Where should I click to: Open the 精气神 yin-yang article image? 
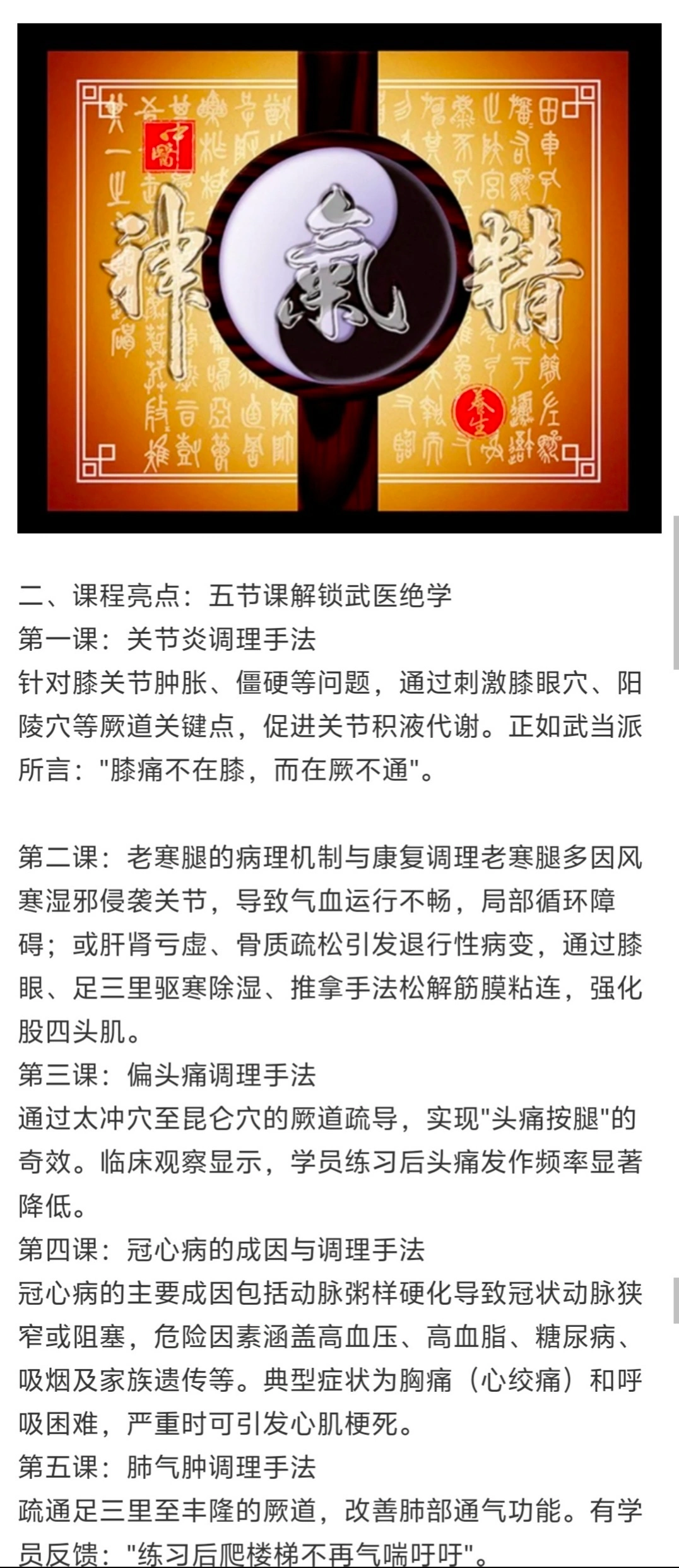(x=339, y=278)
